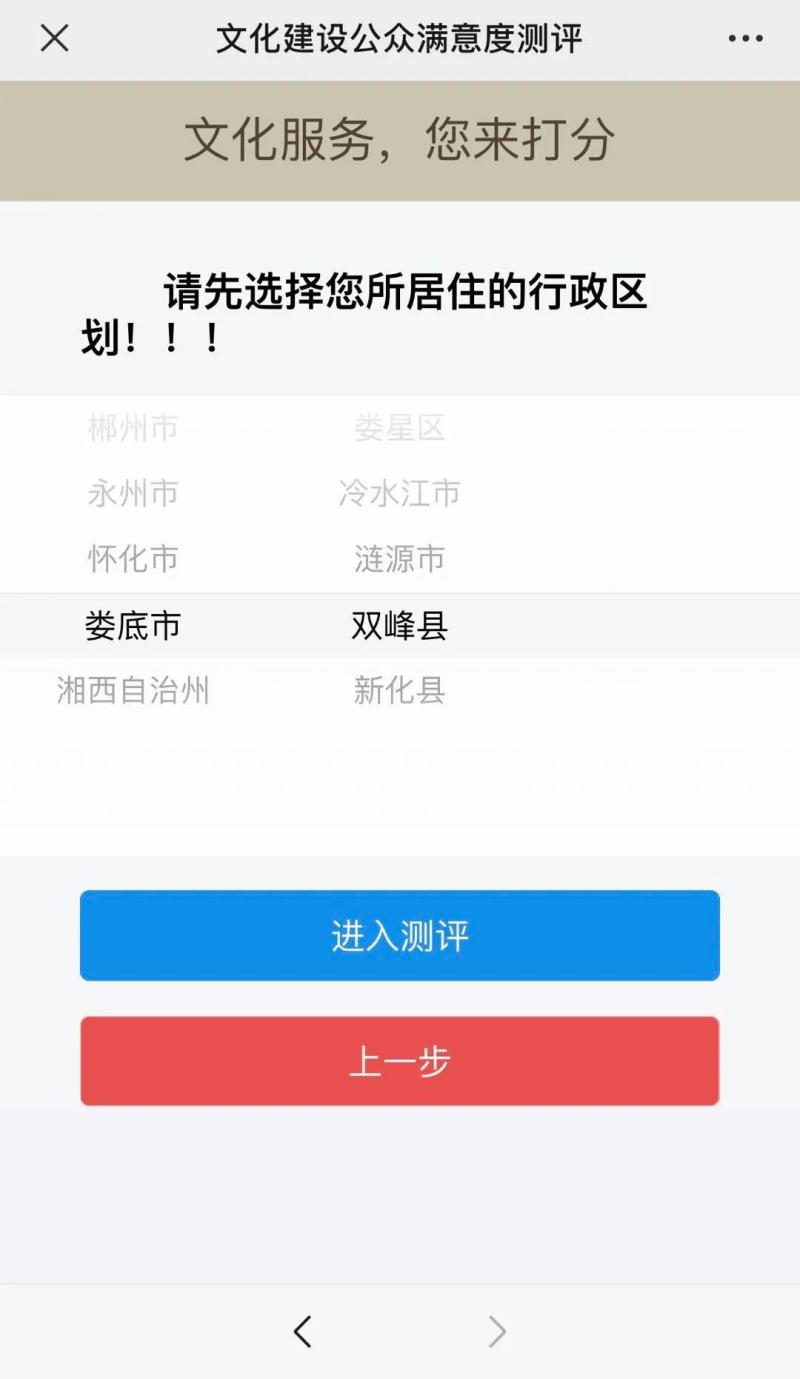Go back with the 上一步 button
Screen dimensions: 800x1379
click(400, 1062)
